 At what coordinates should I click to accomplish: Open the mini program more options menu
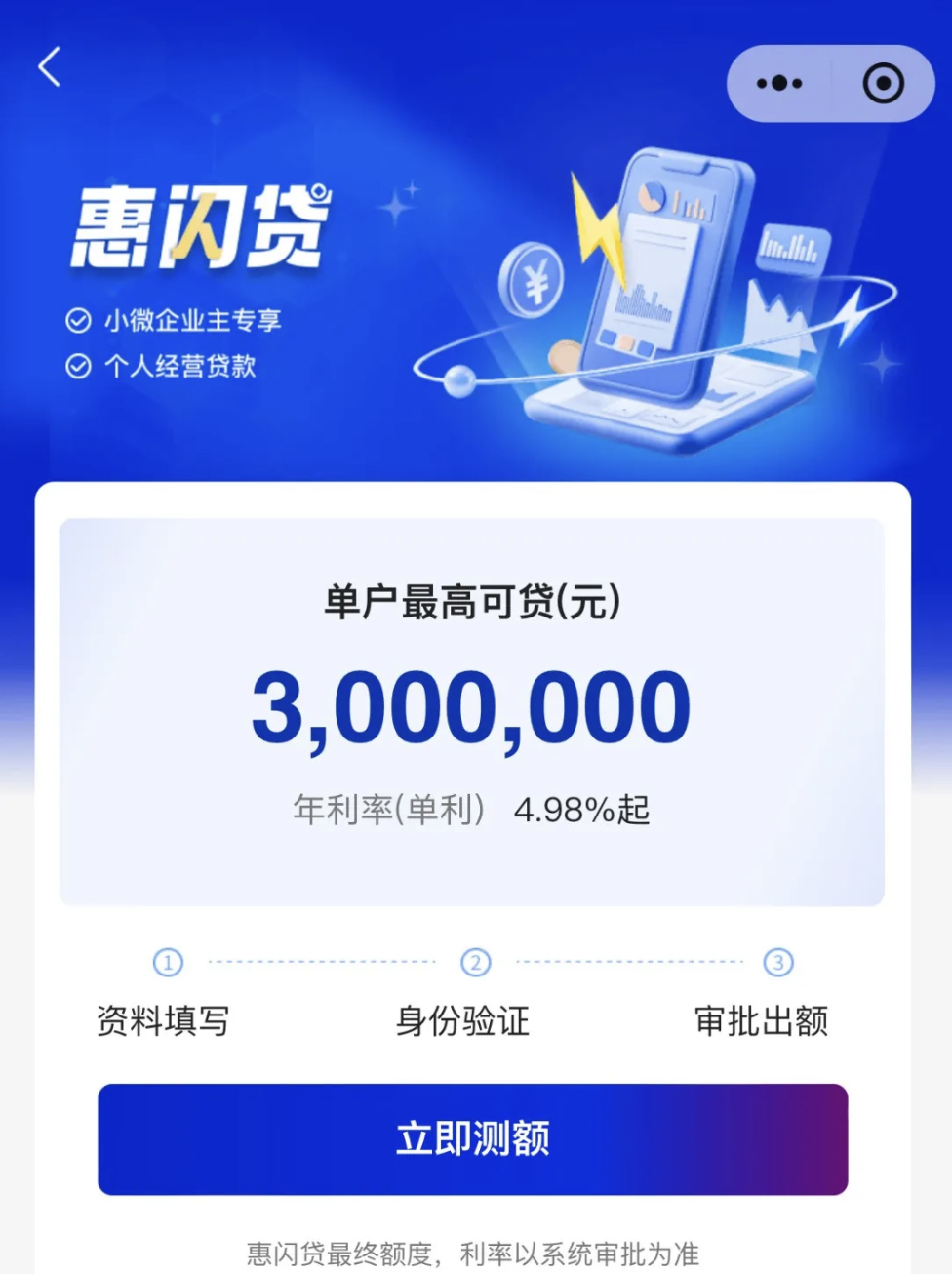pyautogui.click(x=780, y=83)
